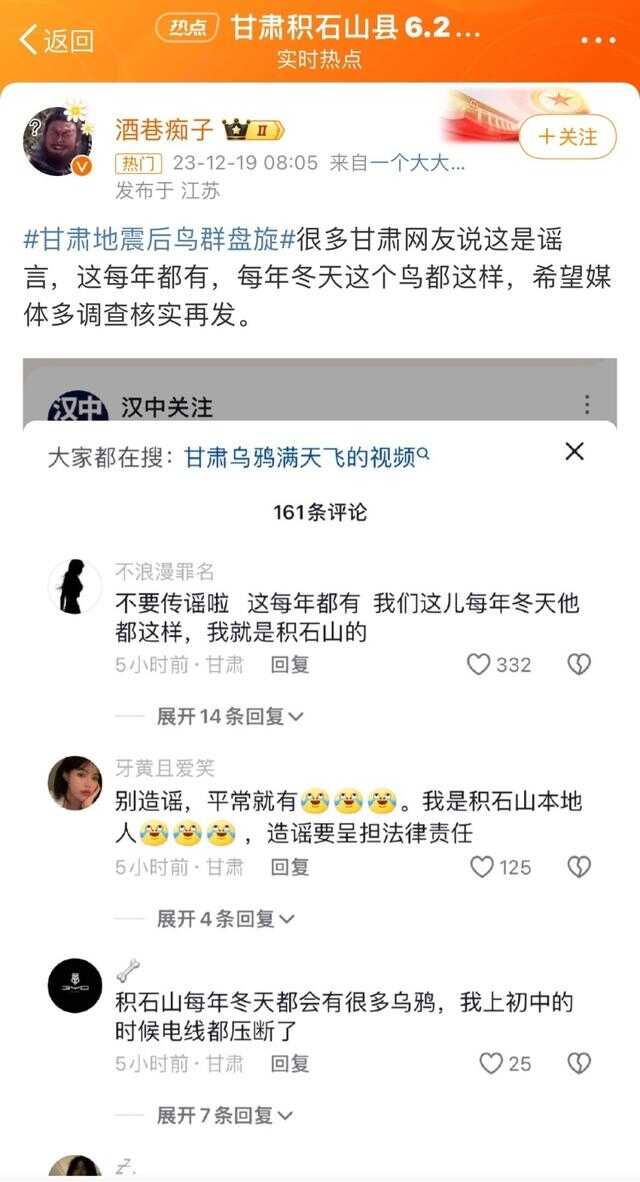Open the user name 酒巷痴子
640x1182 pixels.
click(x=164, y=130)
